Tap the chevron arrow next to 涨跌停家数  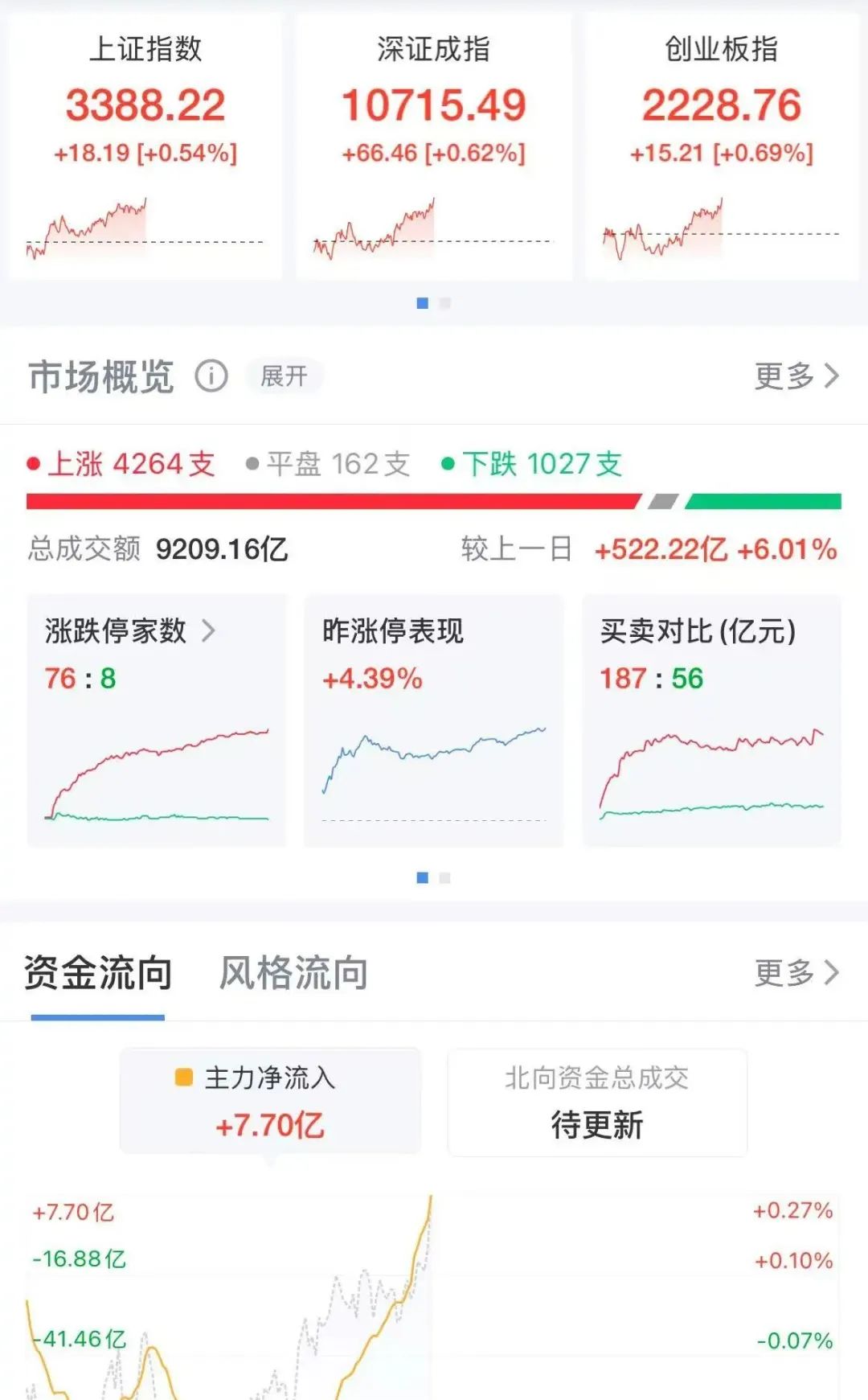[211, 633]
